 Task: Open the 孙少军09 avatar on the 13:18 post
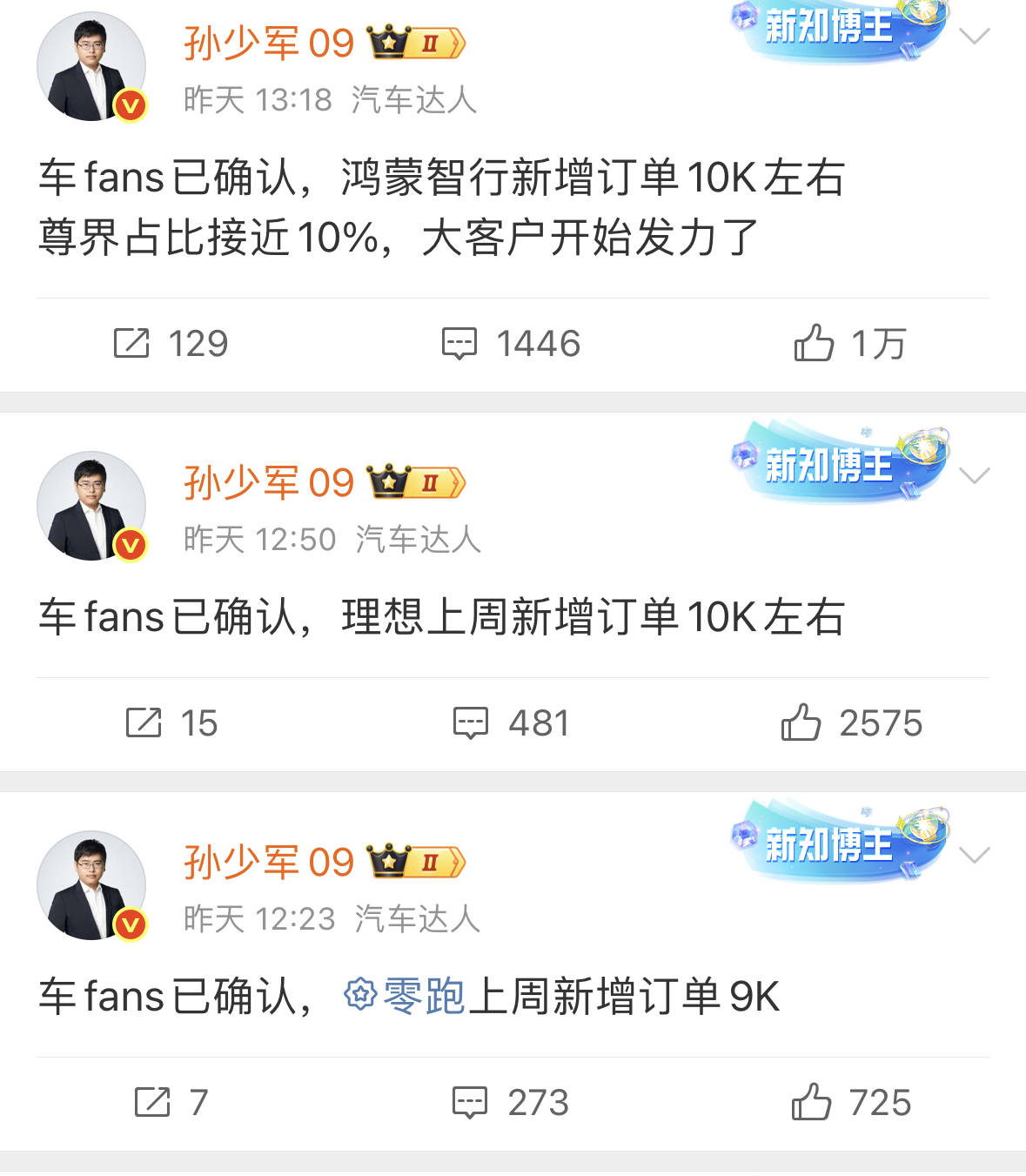tap(91, 67)
